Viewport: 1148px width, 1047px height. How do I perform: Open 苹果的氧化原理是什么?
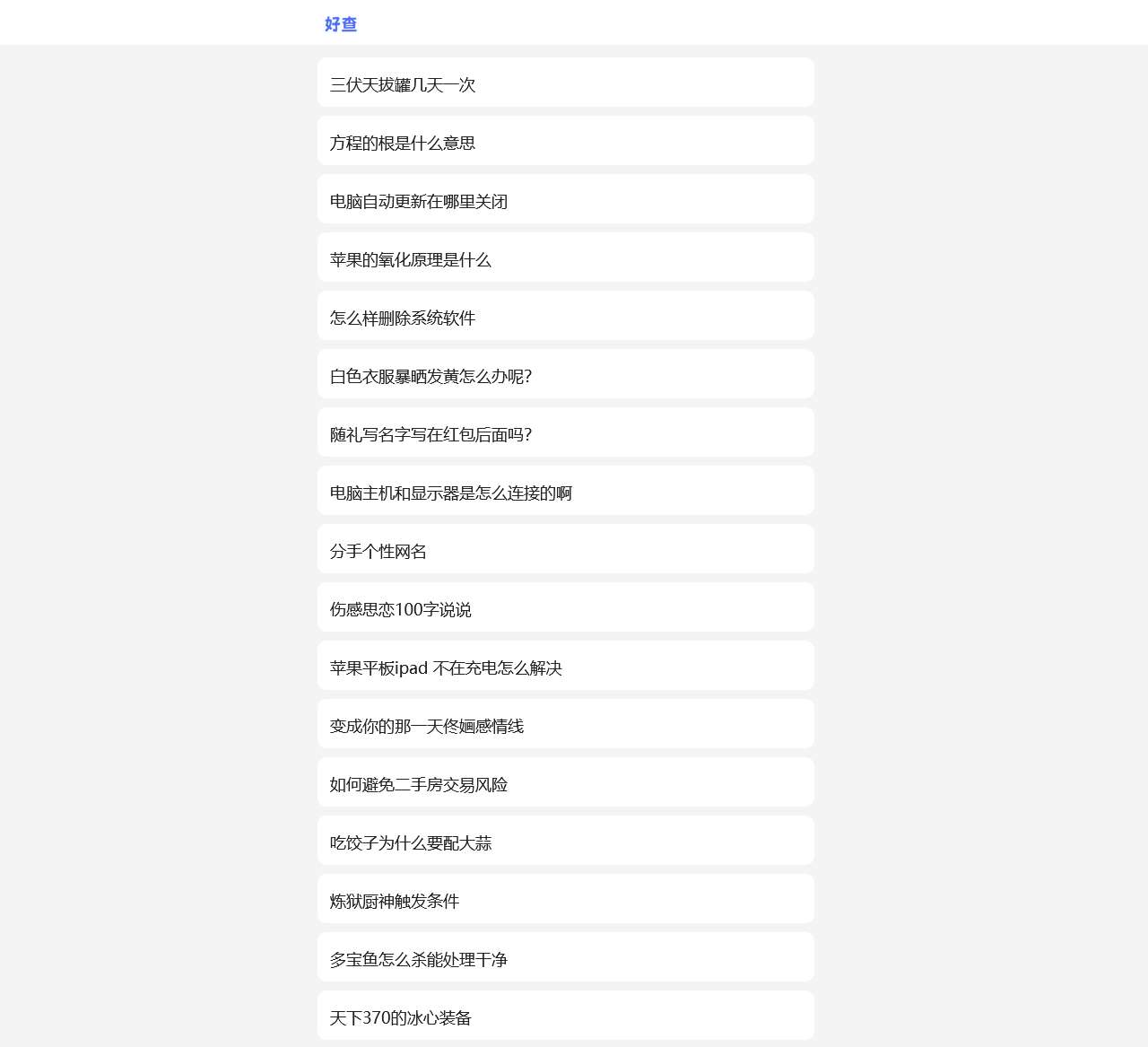tap(411, 260)
